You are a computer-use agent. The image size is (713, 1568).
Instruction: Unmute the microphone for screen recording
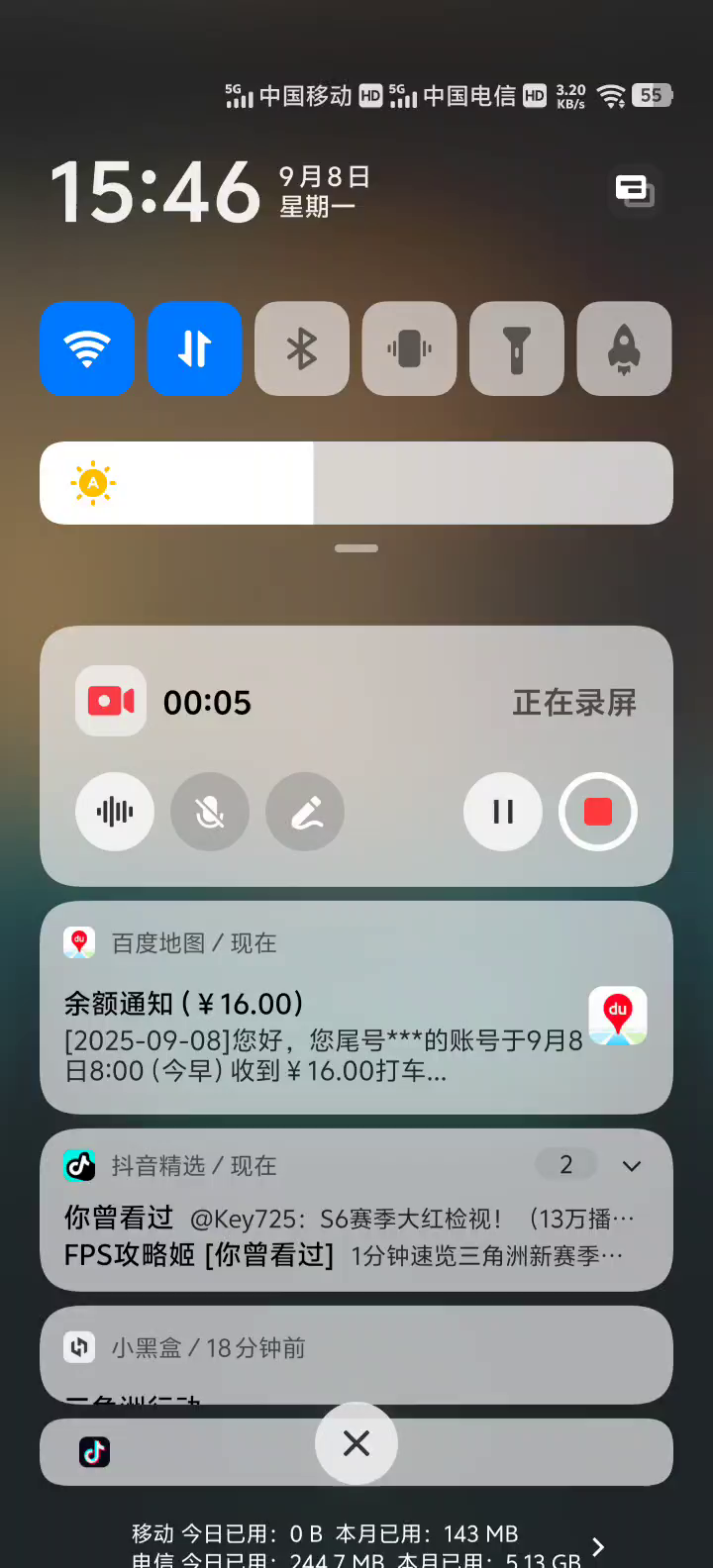[x=210, y=812]
